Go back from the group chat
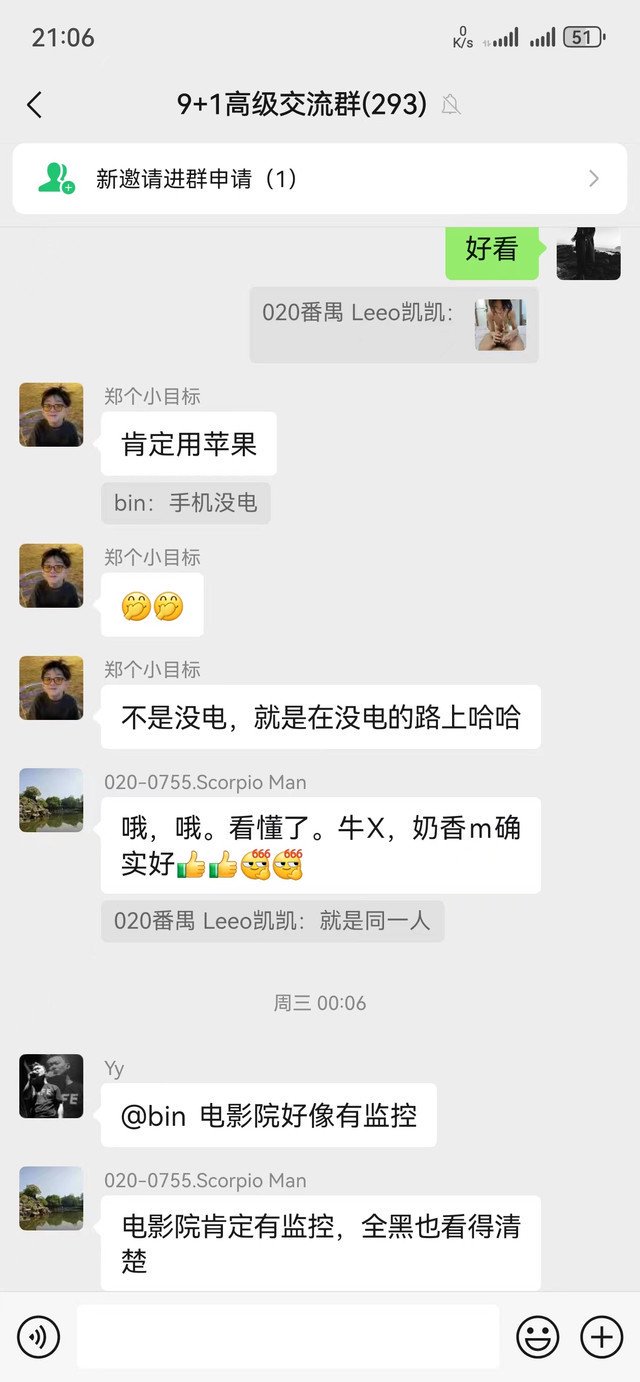This screenshot has width=640, height=1382. tap(35, 104)
